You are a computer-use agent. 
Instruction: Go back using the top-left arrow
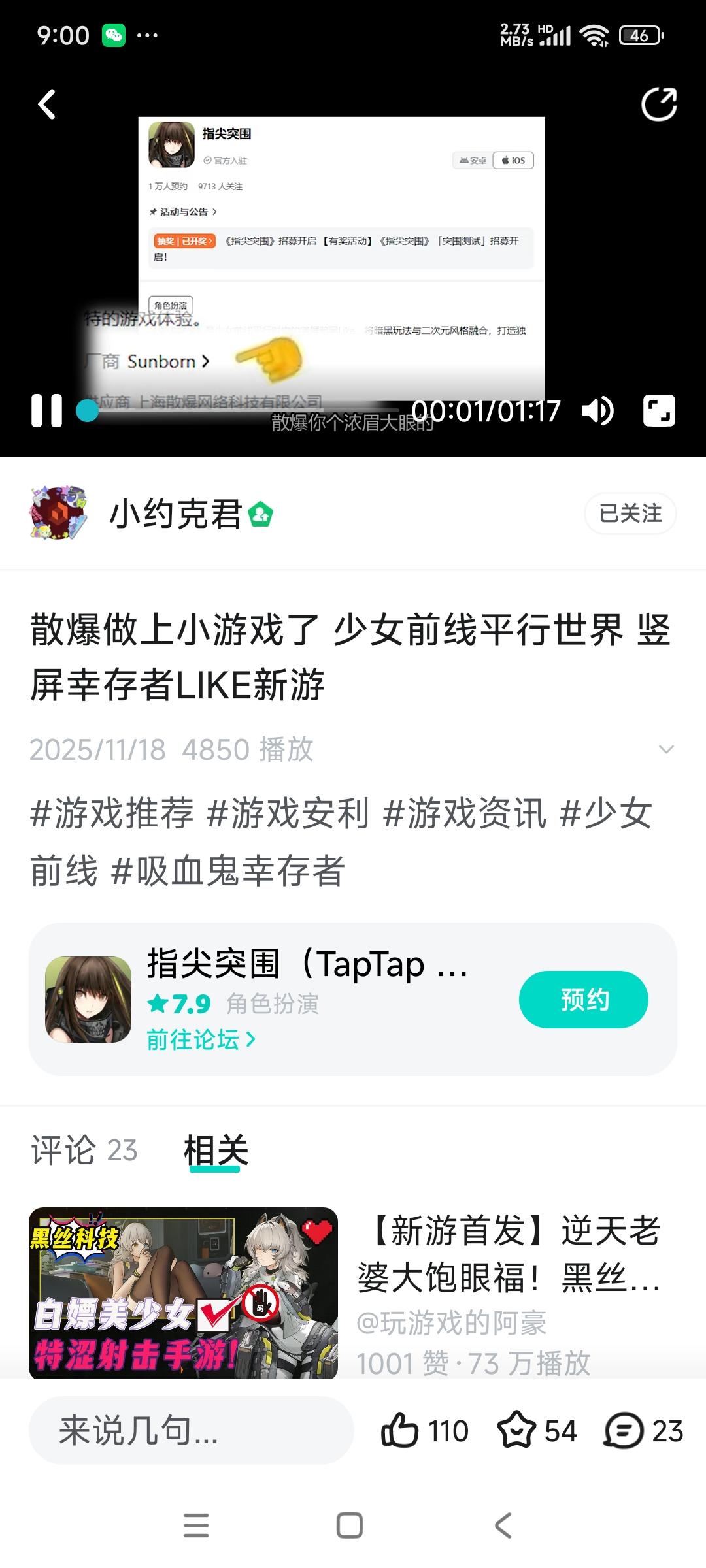[x=46, y=105]
